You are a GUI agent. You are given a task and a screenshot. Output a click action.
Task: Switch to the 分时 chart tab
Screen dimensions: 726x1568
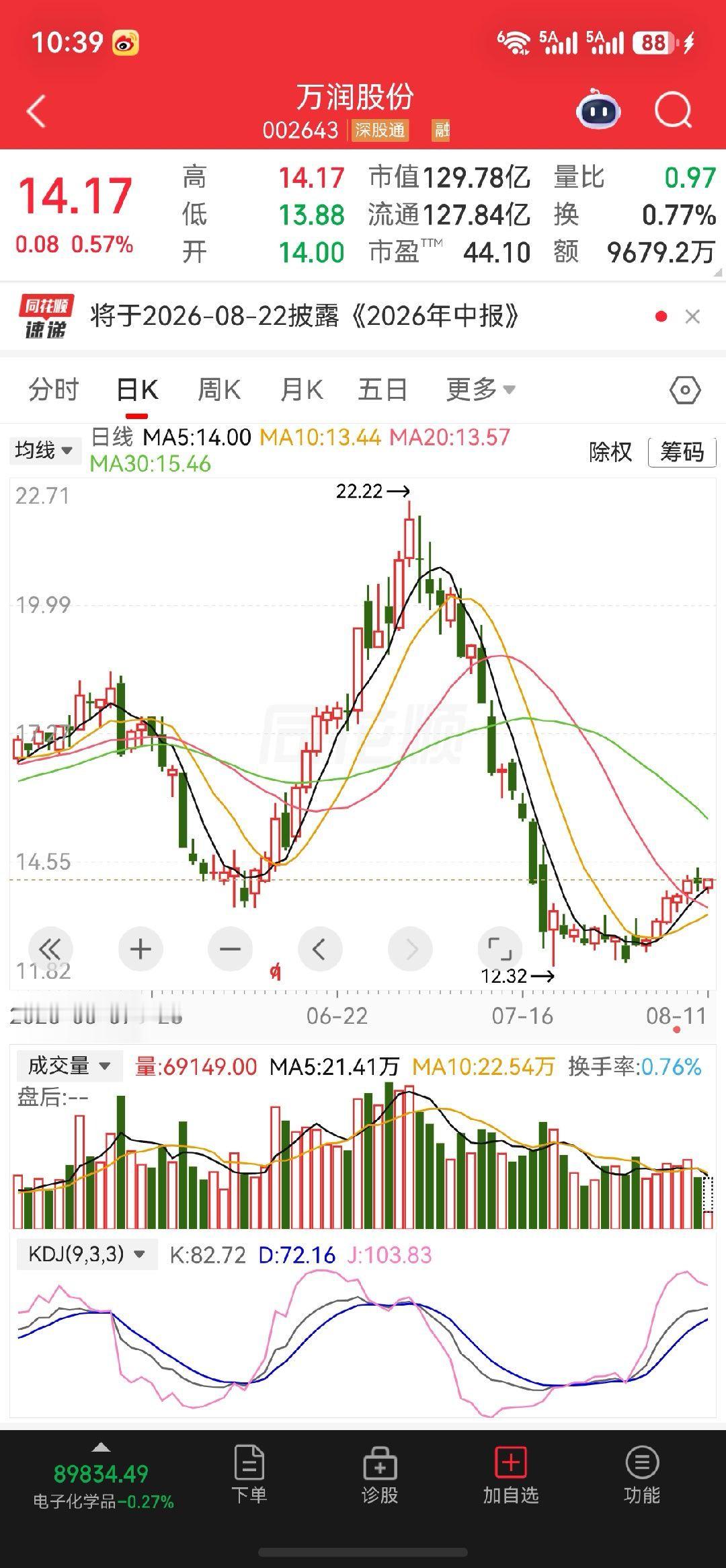pyautogui.click(x=54, y=389)
